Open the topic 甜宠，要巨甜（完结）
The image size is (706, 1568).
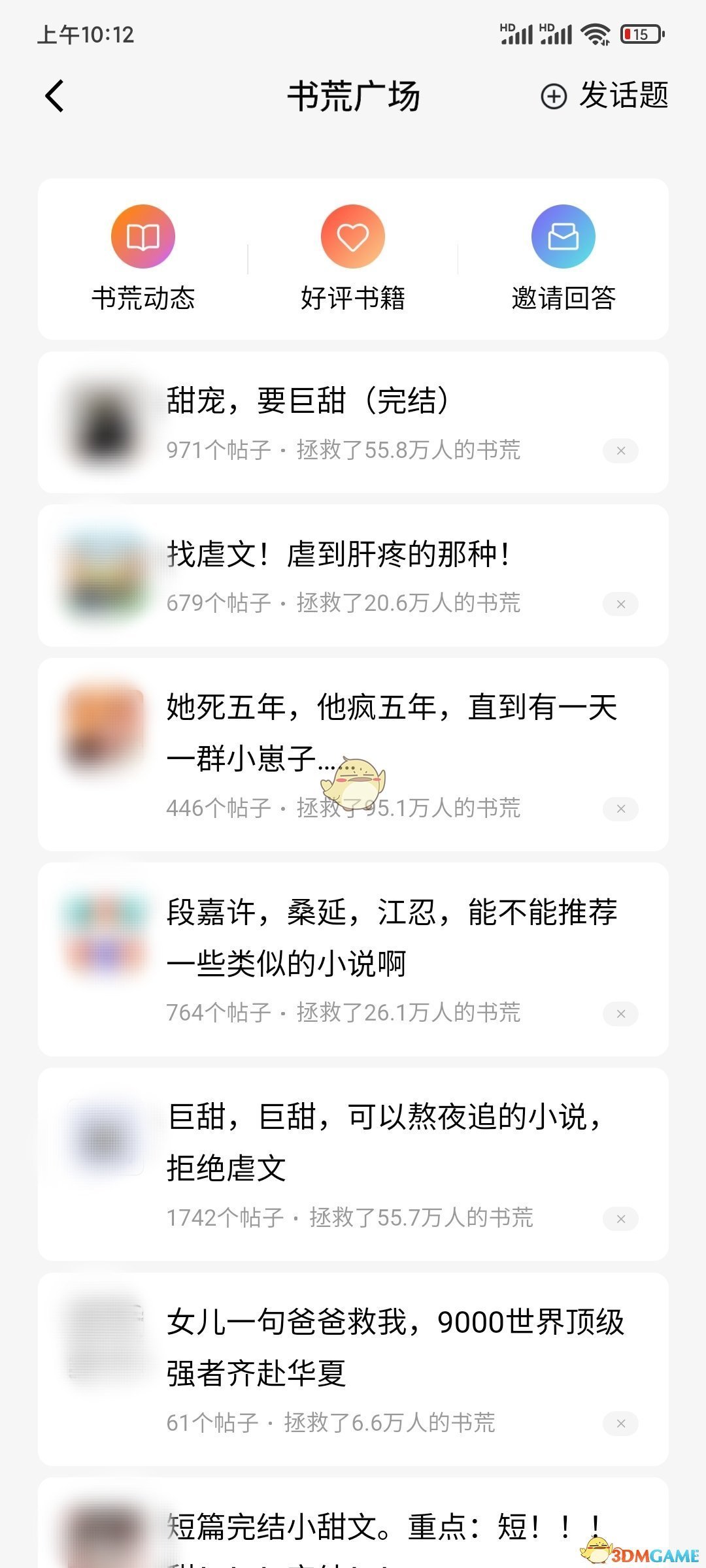[x=307, y=400]
